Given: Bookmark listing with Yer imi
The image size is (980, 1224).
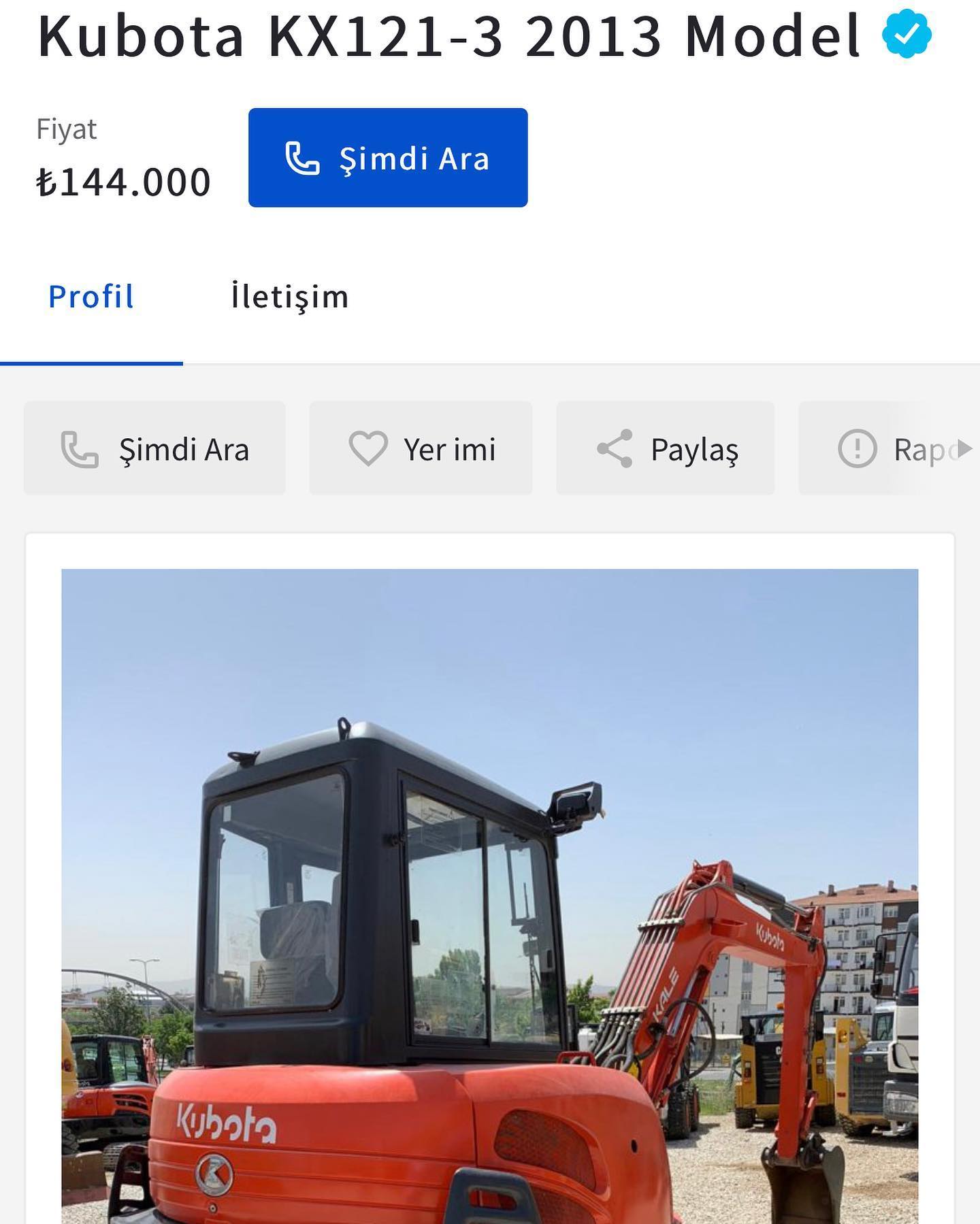Looking at the screenshot, I should coord(421,448).
